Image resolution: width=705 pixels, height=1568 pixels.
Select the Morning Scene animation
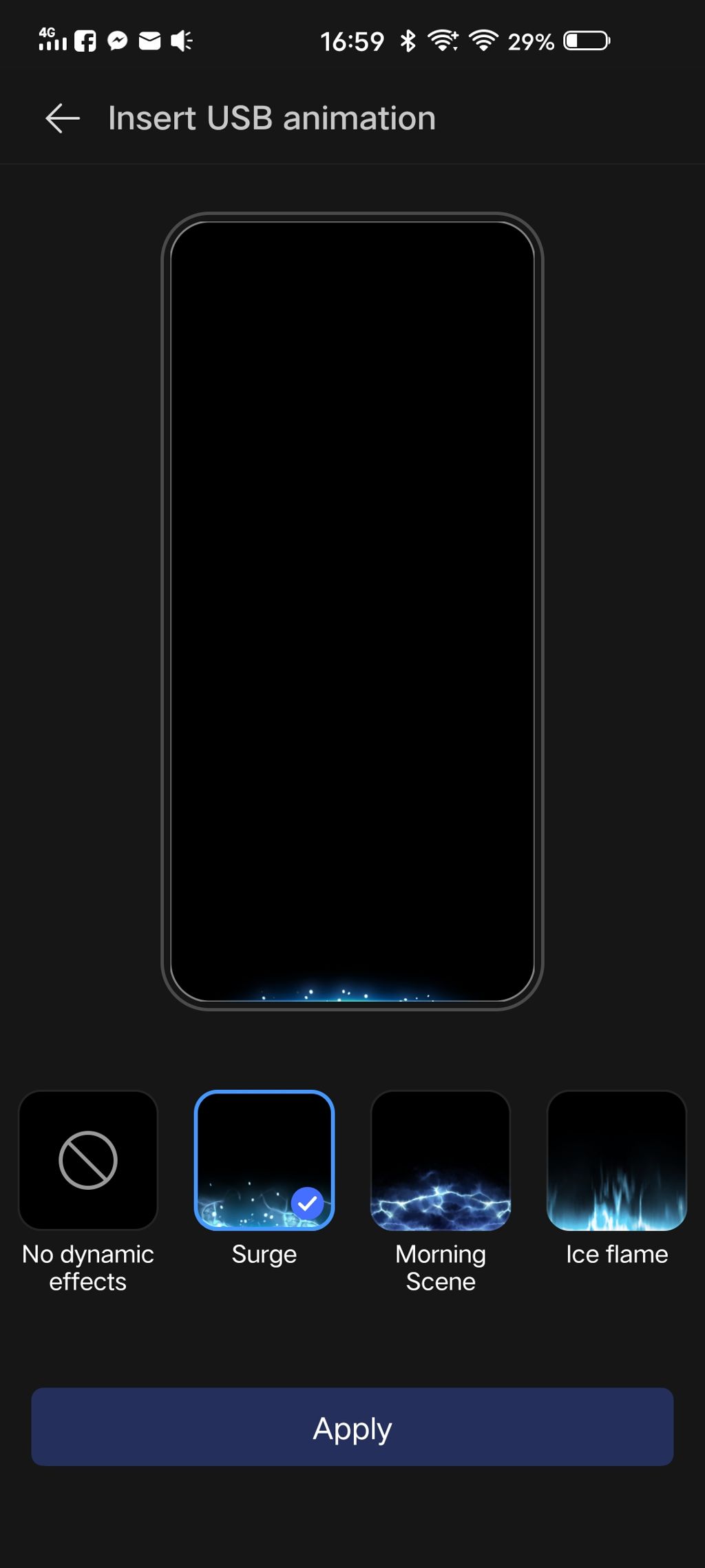click(441, 1160)
